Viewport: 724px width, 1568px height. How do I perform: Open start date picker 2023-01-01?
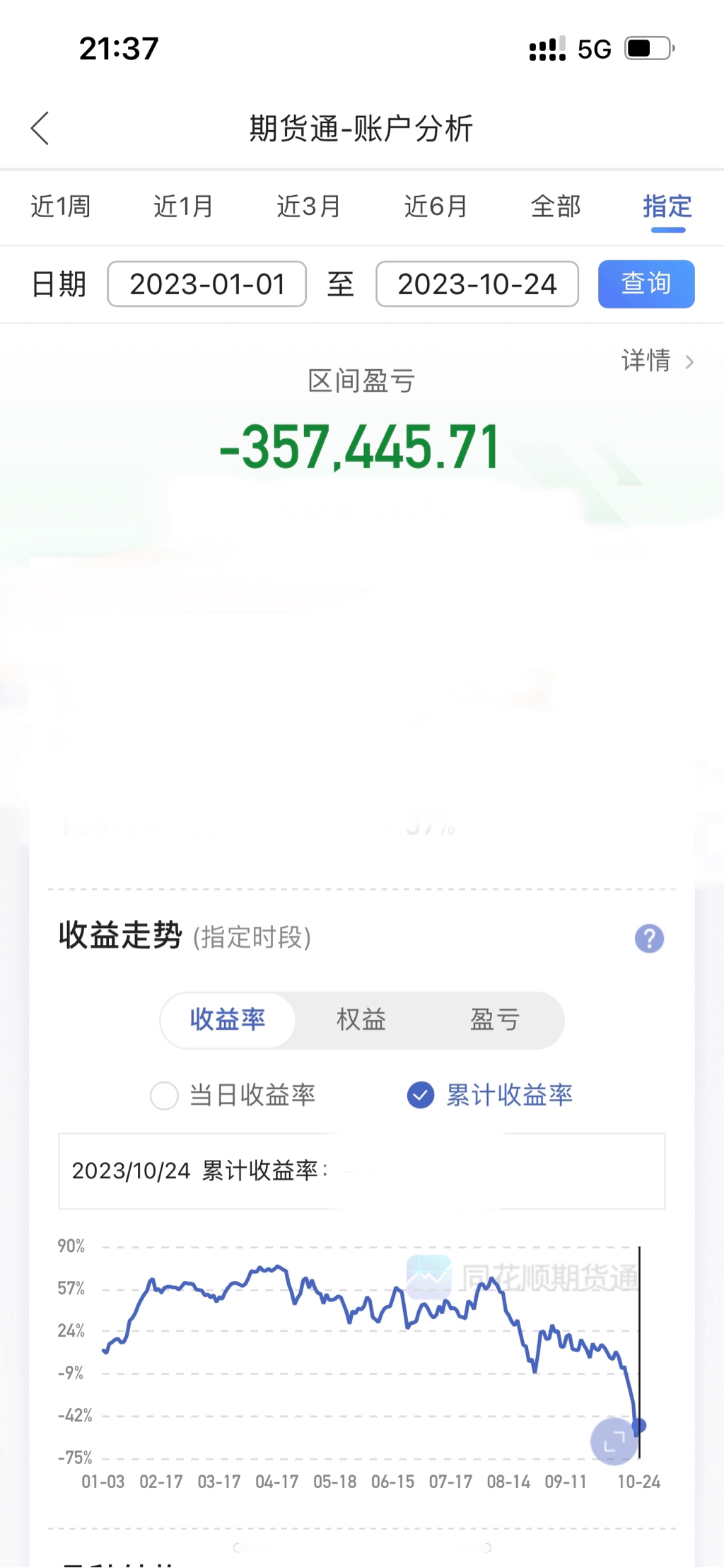[207, 284]
